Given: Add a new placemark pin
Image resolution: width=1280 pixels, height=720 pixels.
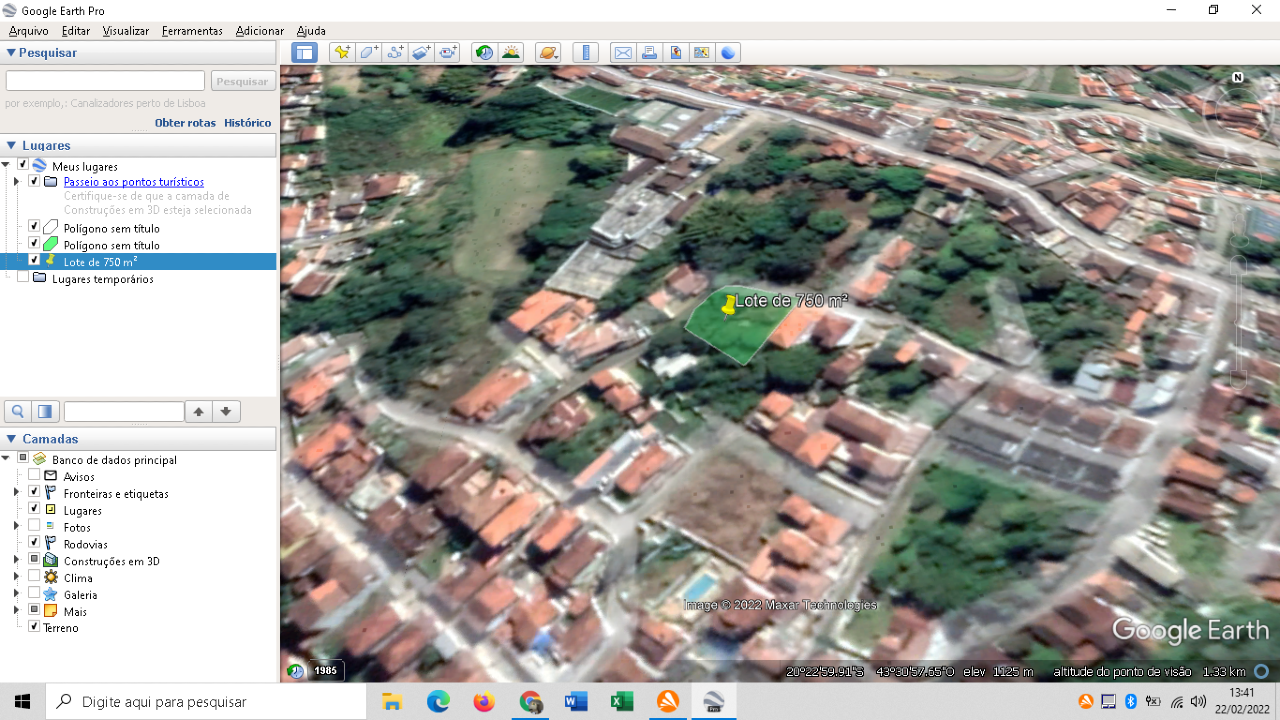Looking at the screenshot, I should pyautogui.click(x=343, y=52).
